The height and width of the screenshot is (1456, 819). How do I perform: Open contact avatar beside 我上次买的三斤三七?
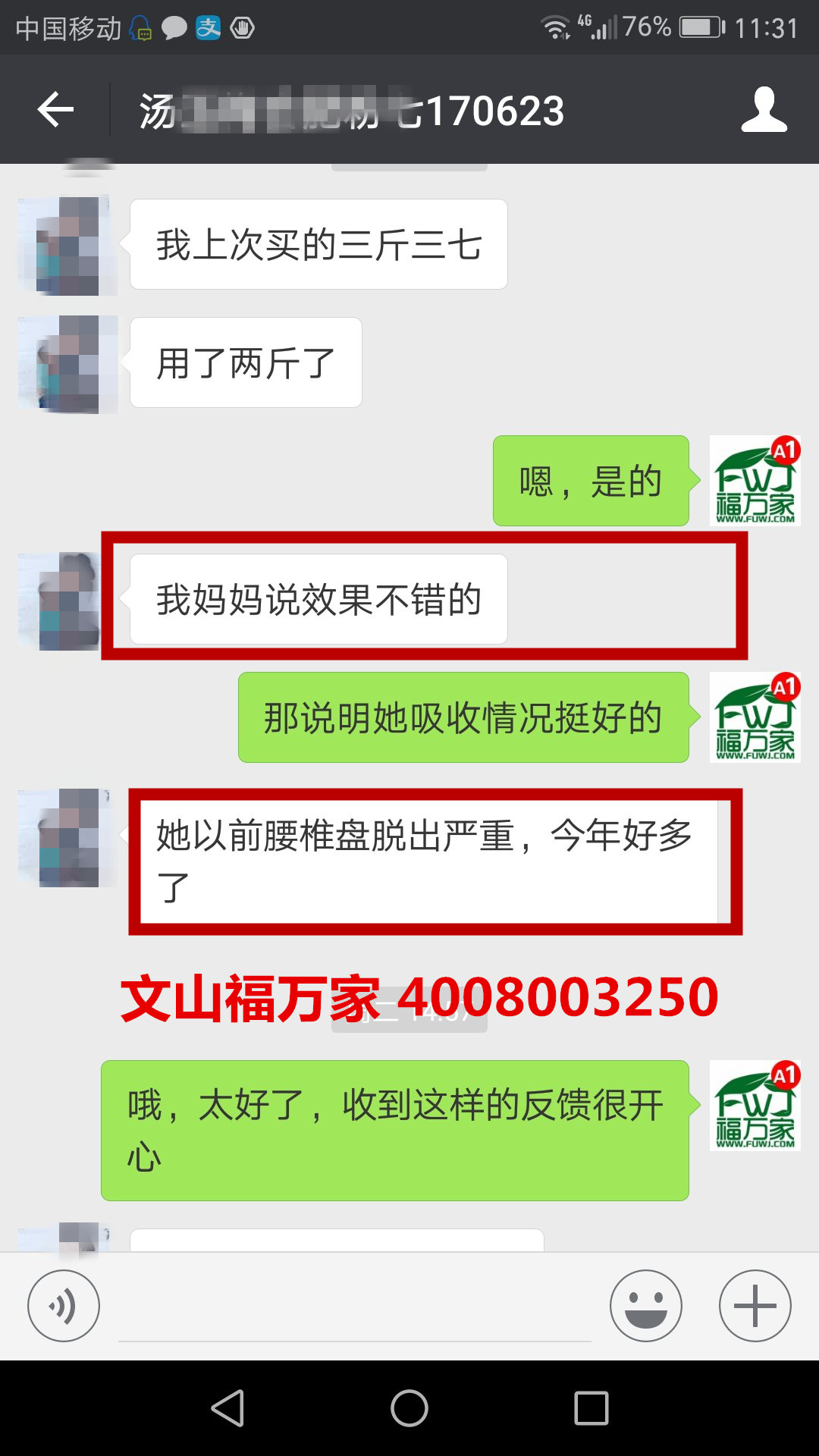point(67,245)
